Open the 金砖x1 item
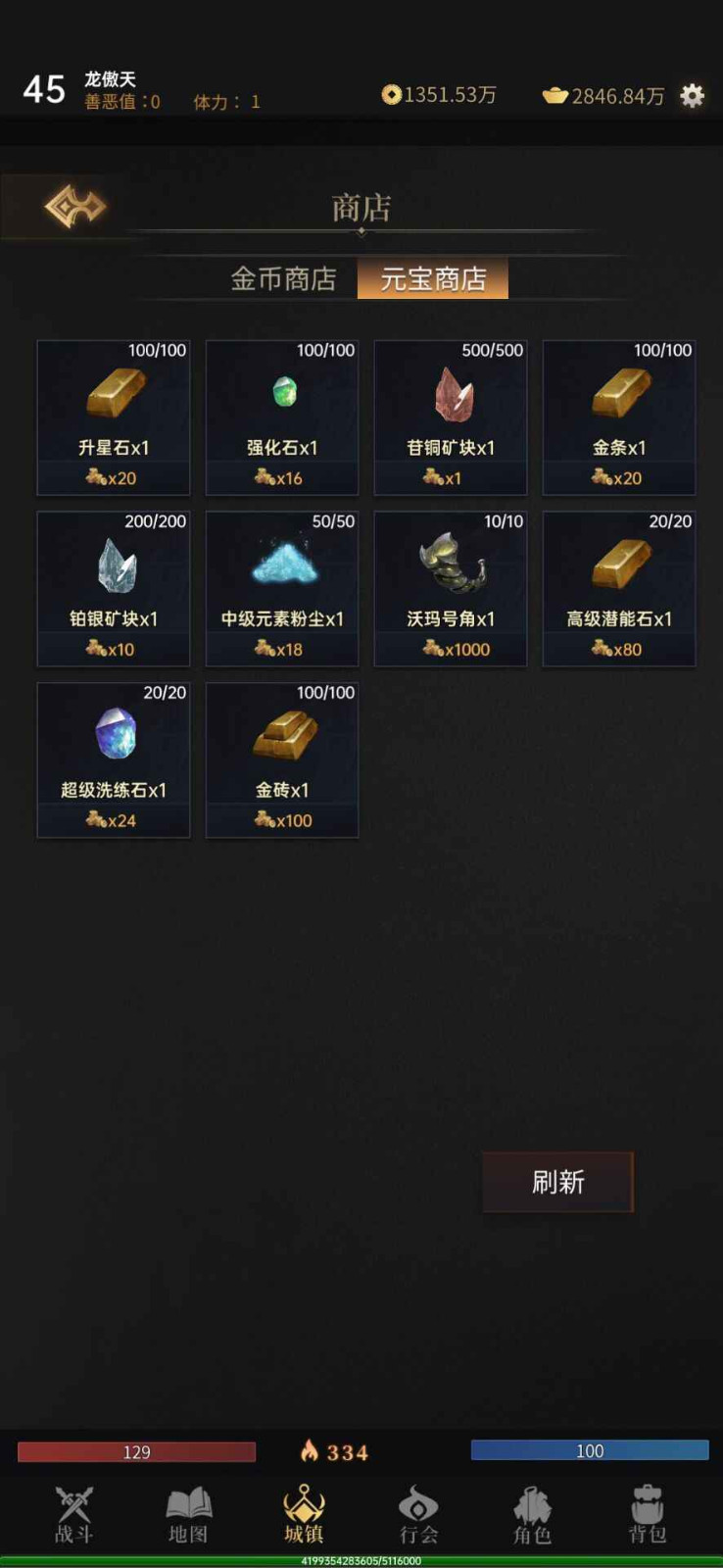Screen dimensions: 723x1568 point(282,759)
